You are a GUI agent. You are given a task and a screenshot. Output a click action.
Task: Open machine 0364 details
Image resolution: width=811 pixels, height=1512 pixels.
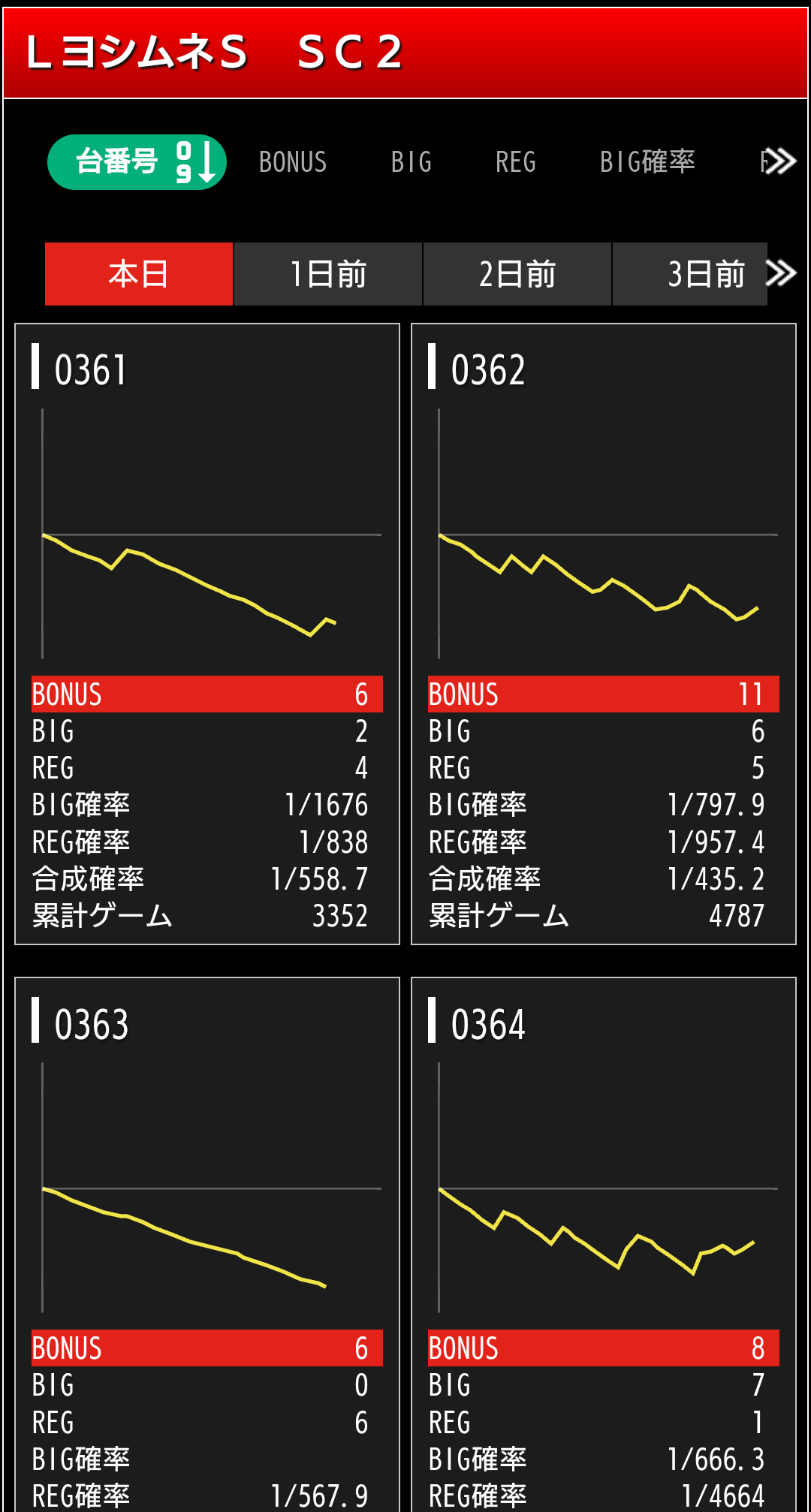pyautogui.click(x=604, y=1245)
